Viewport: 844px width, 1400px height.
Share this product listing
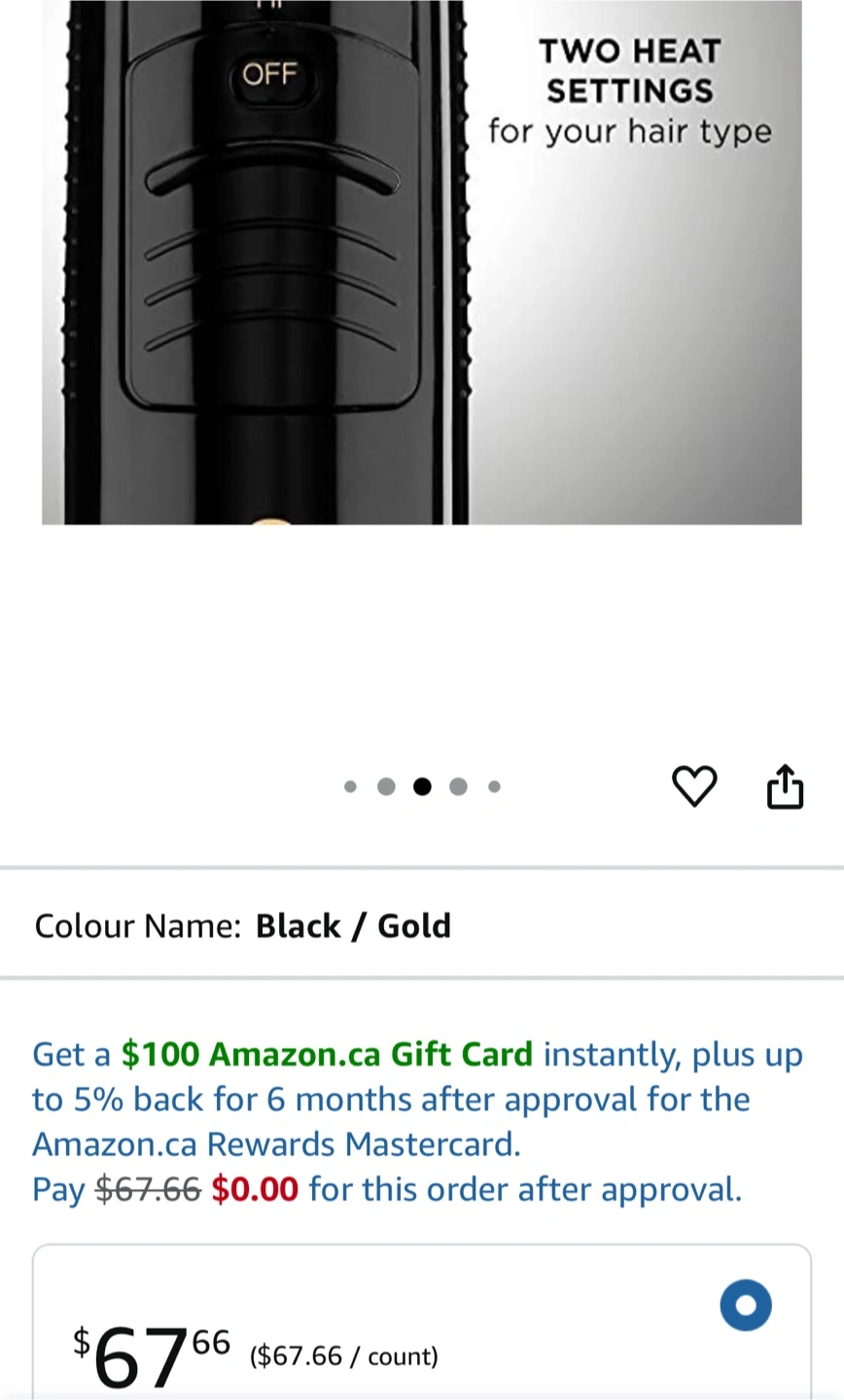click(x=785, y=786)
